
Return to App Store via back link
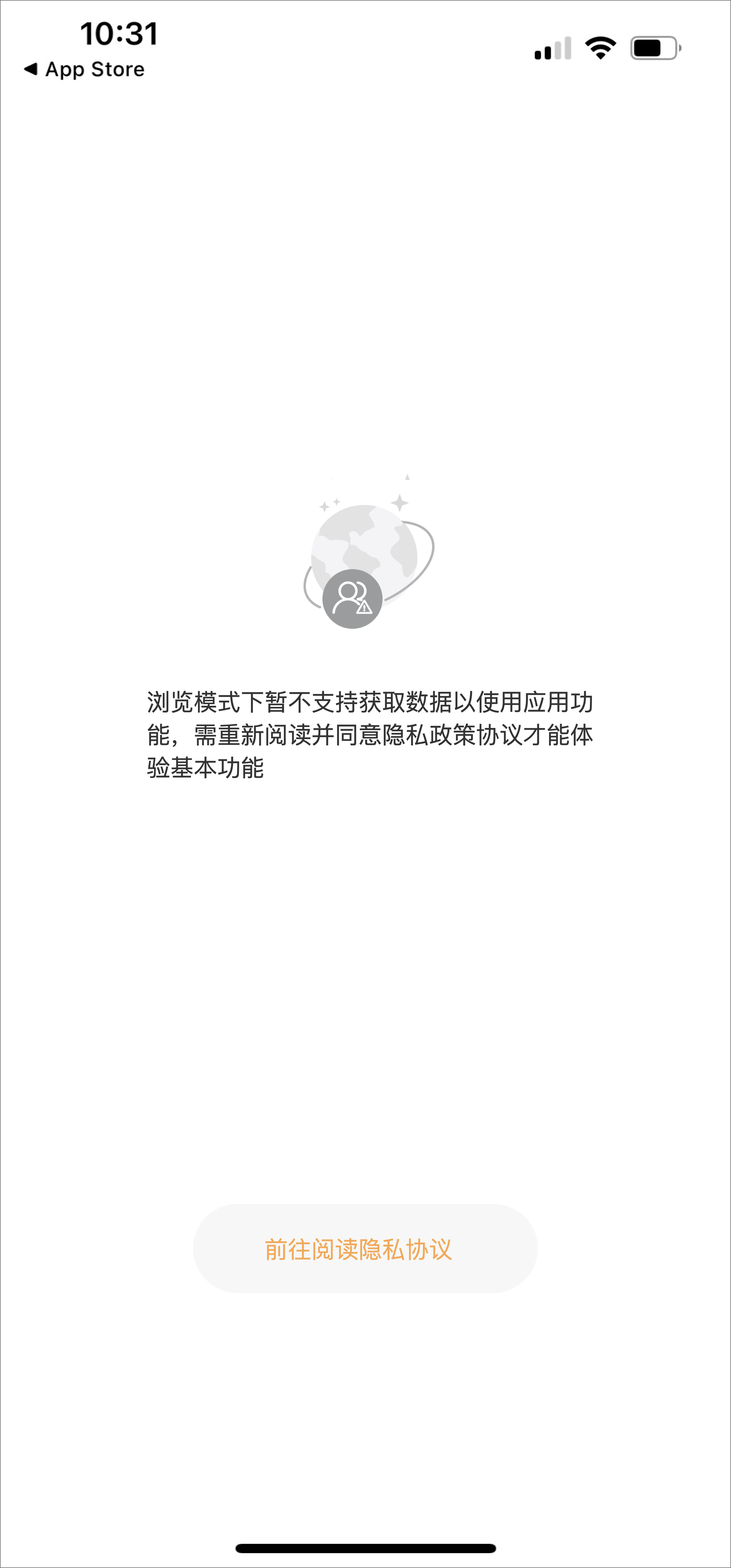click(84, 69)
